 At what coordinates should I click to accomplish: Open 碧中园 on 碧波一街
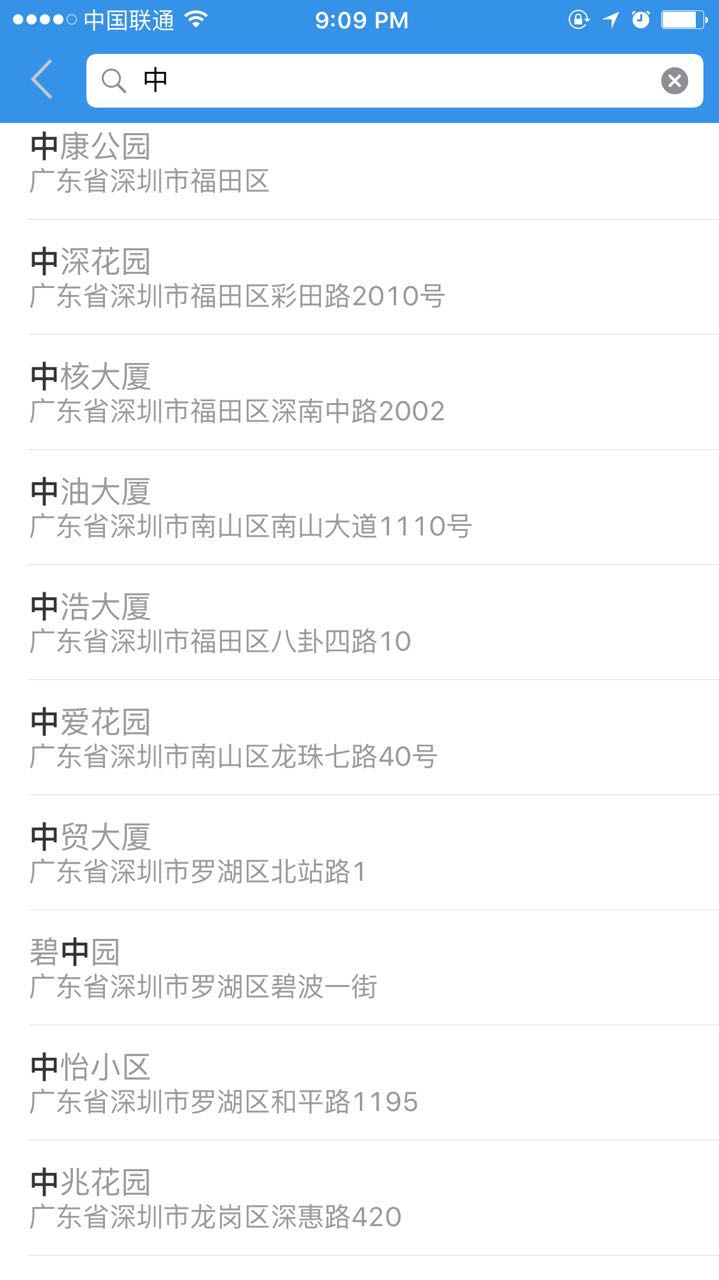point(360,967)
